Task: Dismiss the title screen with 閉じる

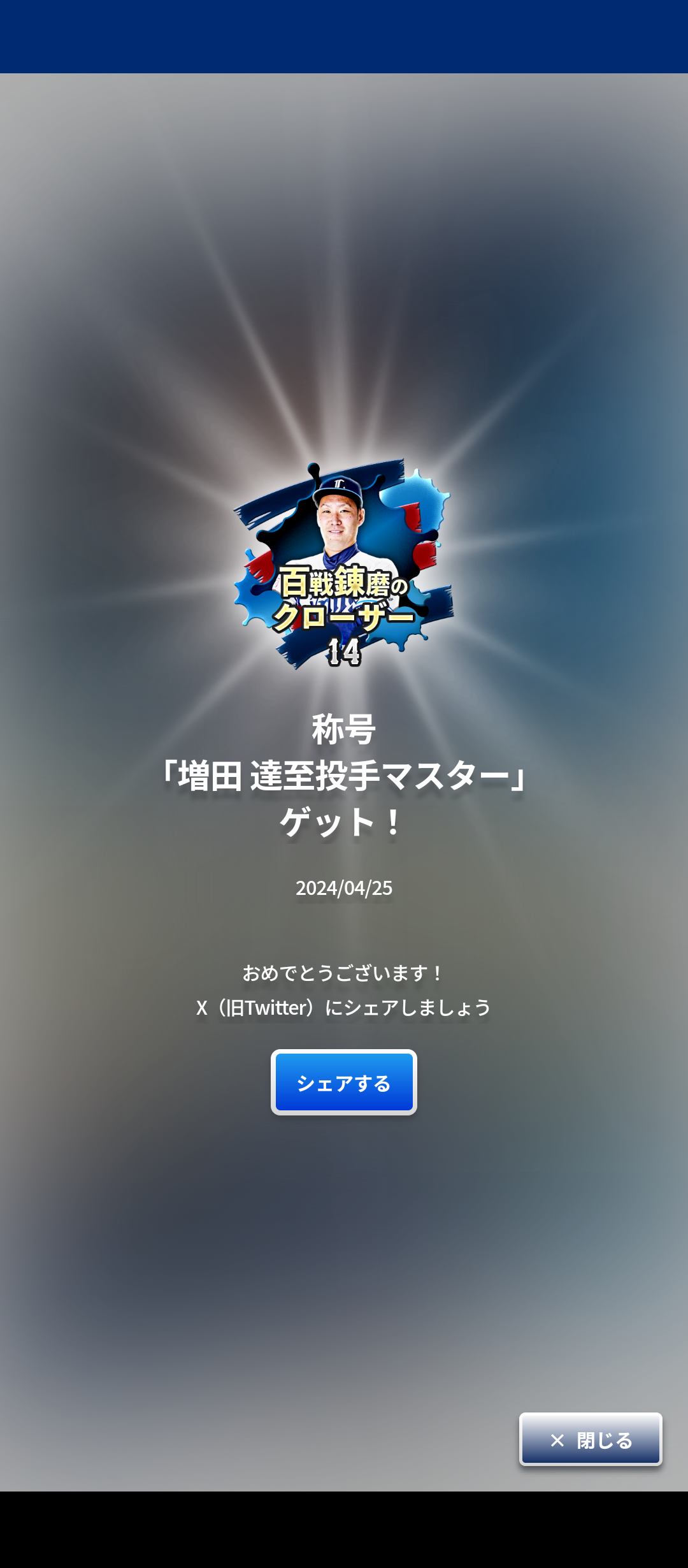Action: coord(591,1439)
